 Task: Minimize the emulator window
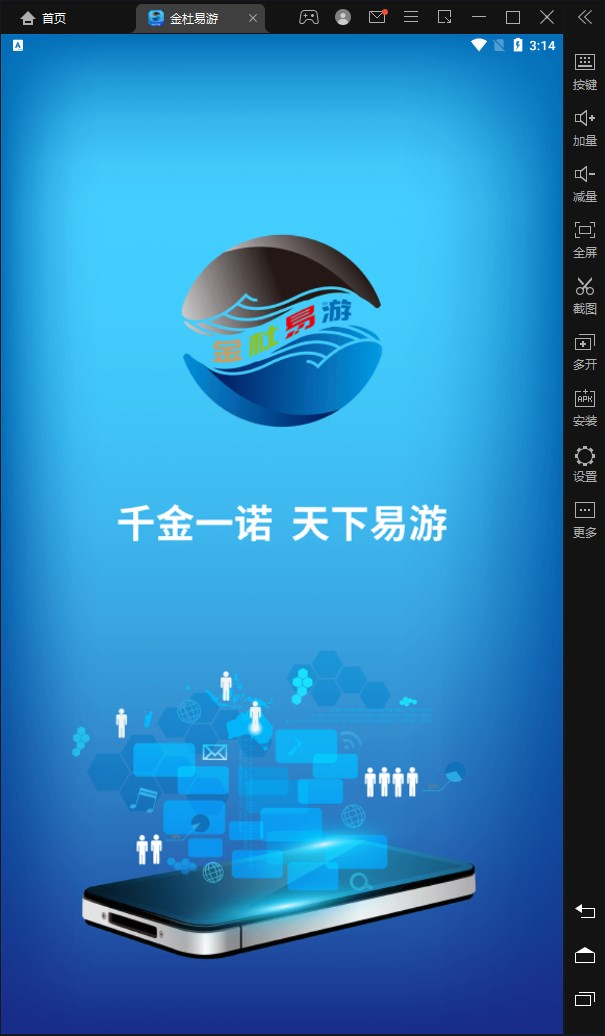click(479, 17)
